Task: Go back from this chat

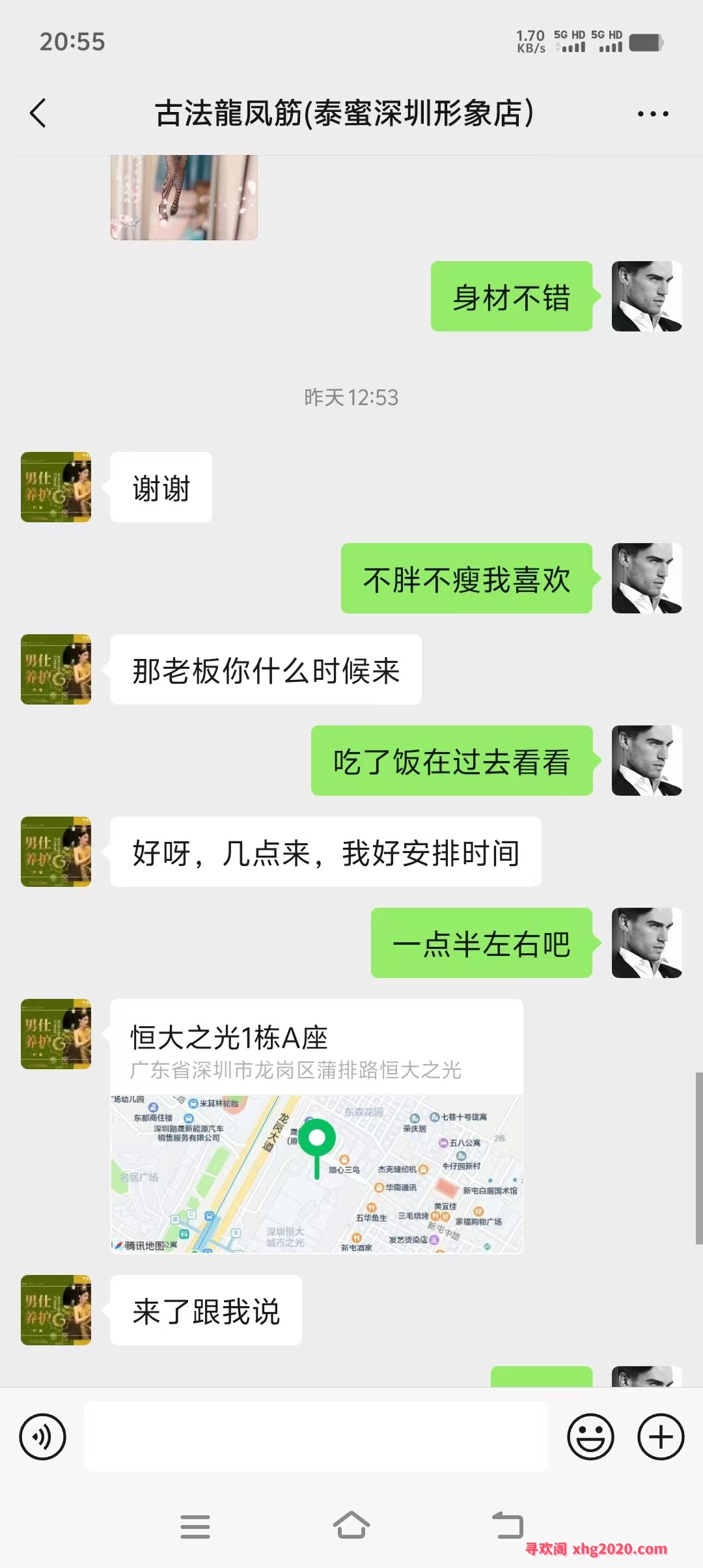Action: pyautogui.click(x=38, y=113)
